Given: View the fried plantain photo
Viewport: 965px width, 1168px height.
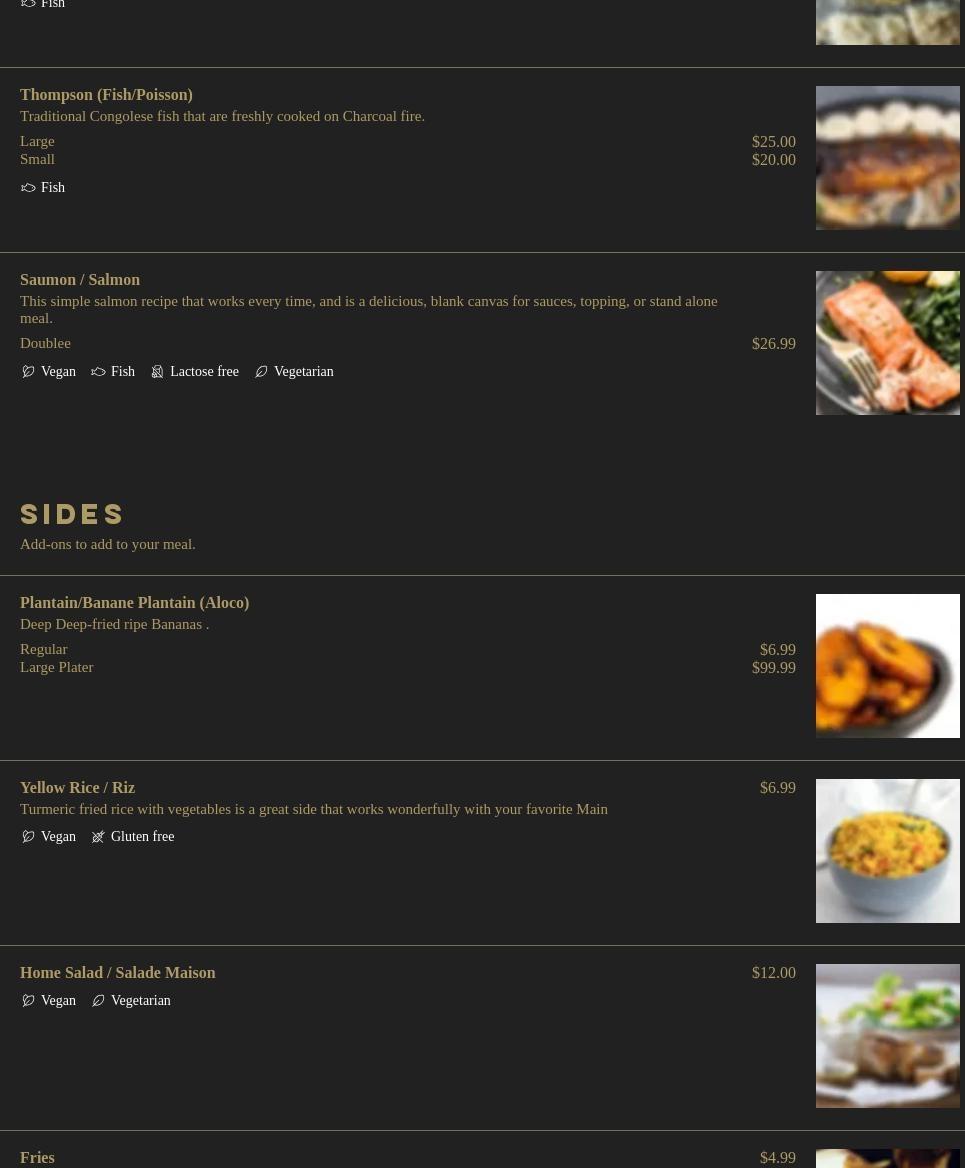Looking at the screenshot, I should pos(887,666).
